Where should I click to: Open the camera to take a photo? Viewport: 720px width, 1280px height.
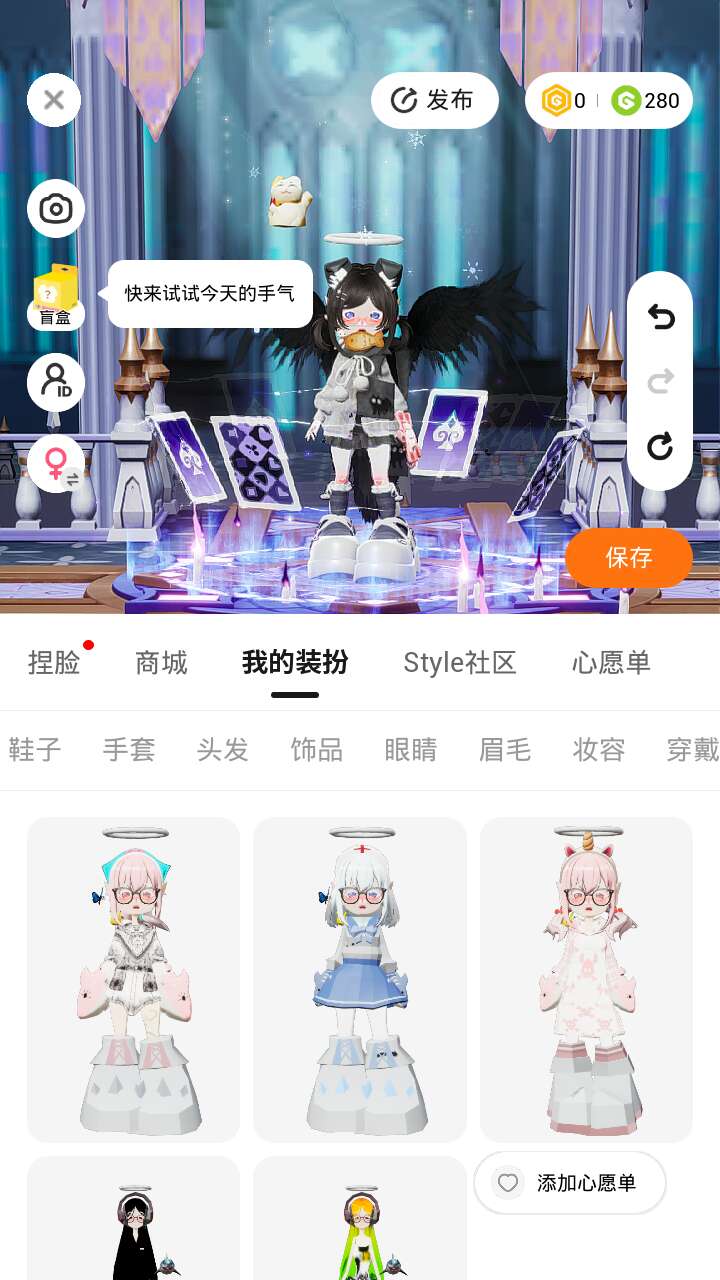coord(56,209)
